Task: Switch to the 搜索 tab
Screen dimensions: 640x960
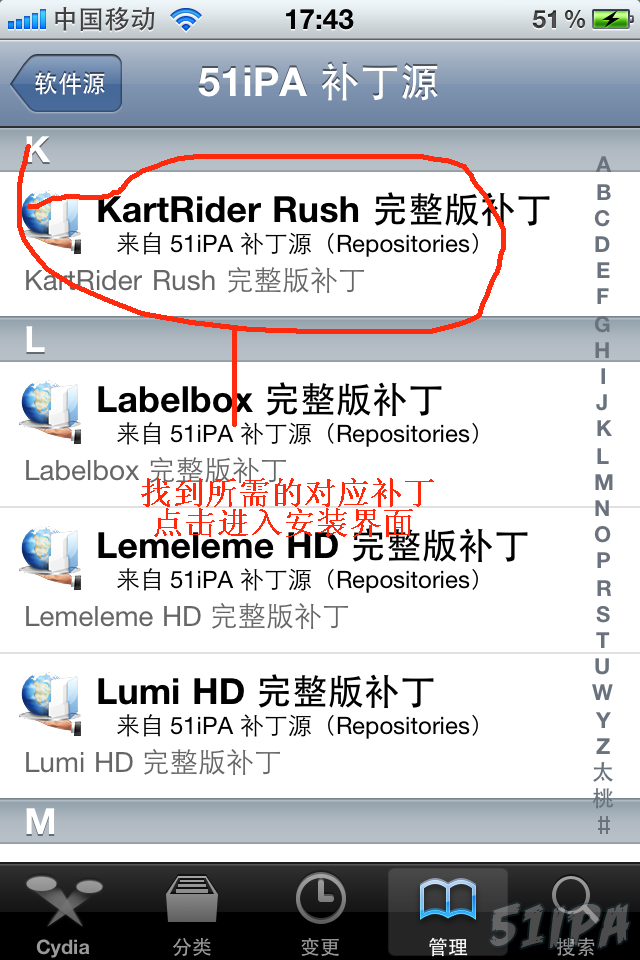Action: click(575, 913)
